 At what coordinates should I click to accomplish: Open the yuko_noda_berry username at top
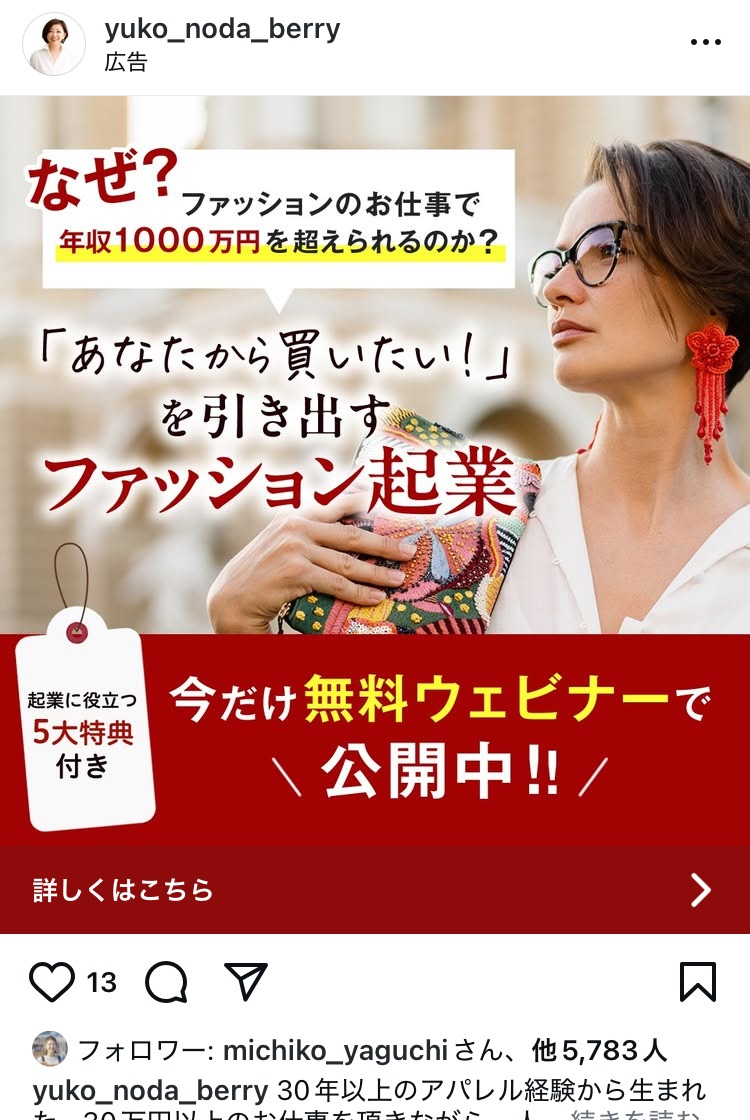222,29
